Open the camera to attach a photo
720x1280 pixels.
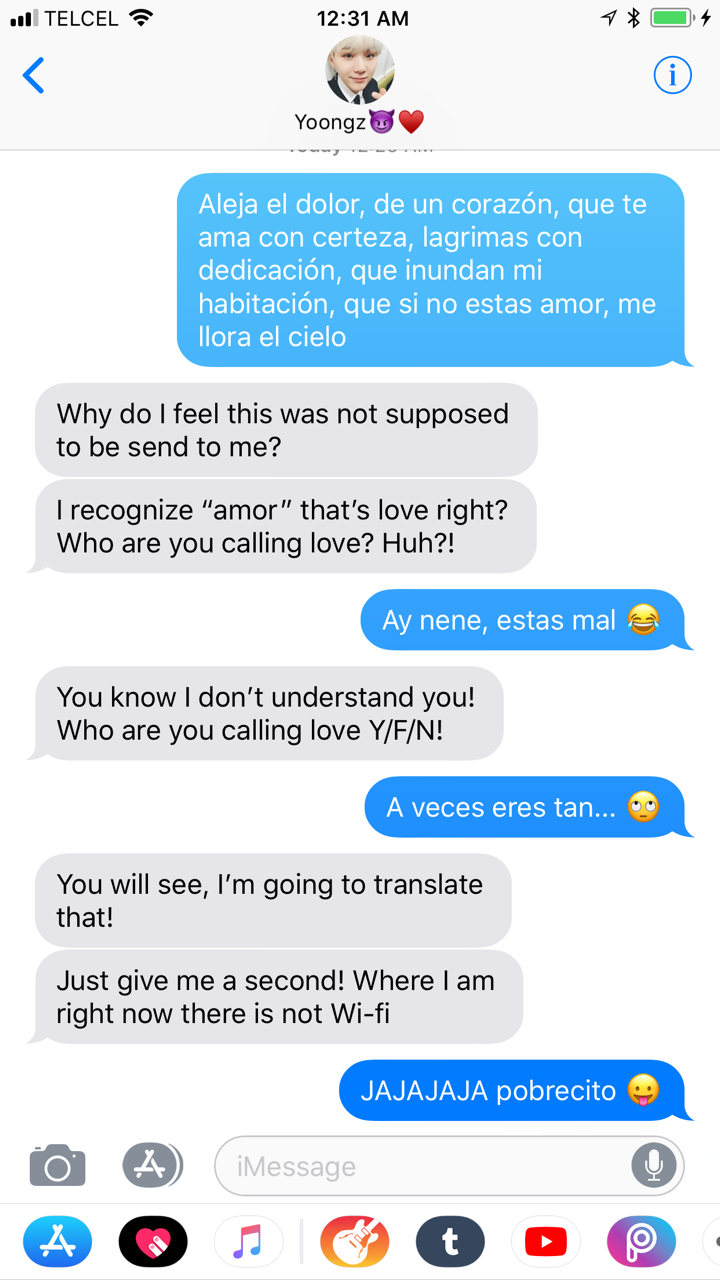coord(57,1165)
